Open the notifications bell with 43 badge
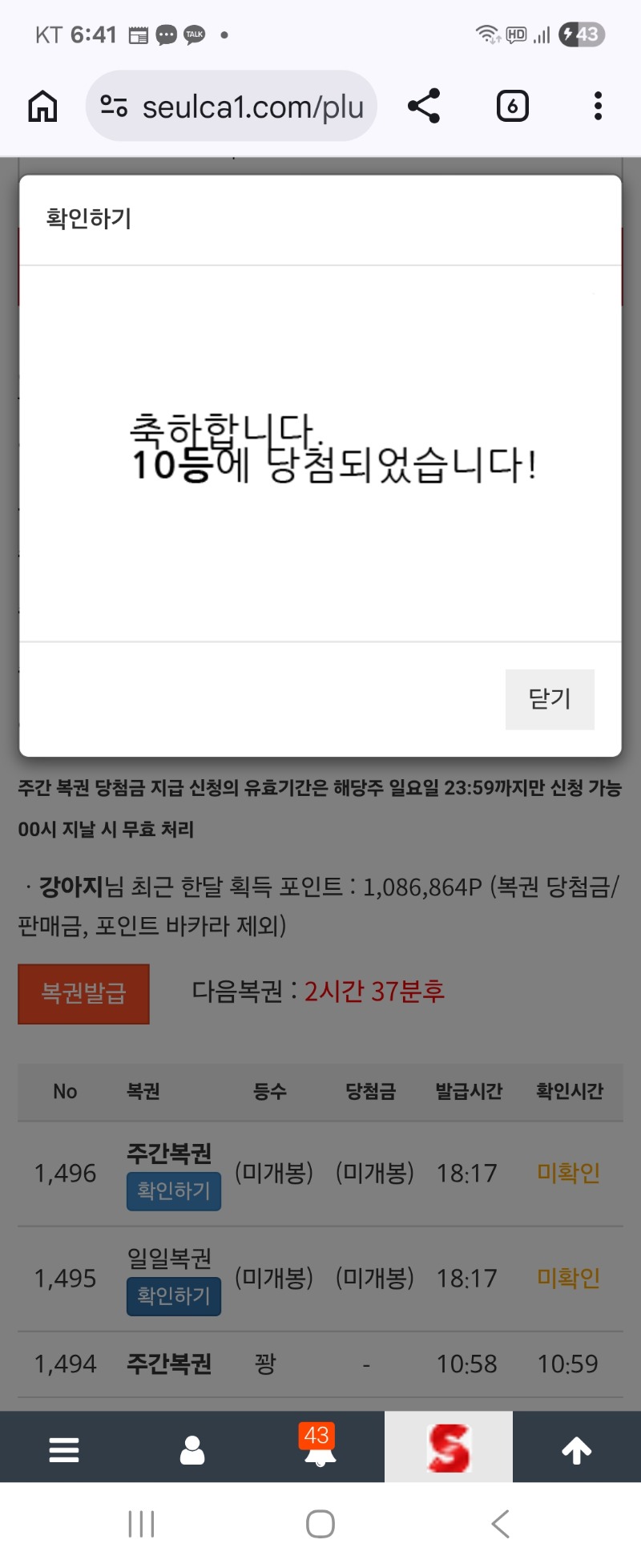This screenshot has height=1568, width=641. [320, 1448]
